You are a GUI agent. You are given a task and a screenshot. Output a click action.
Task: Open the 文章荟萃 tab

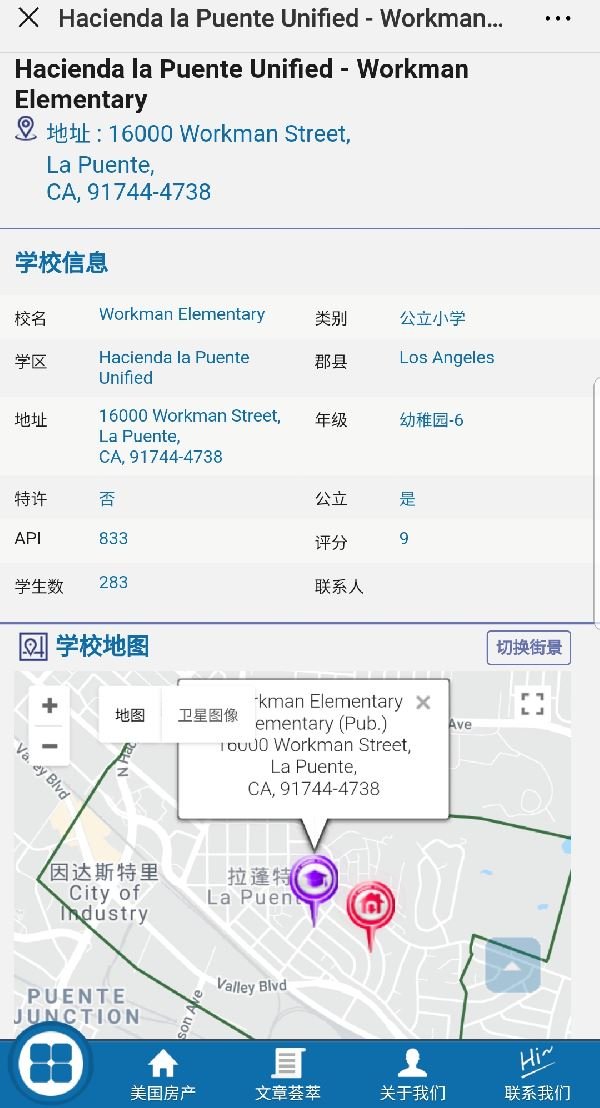288,1074
